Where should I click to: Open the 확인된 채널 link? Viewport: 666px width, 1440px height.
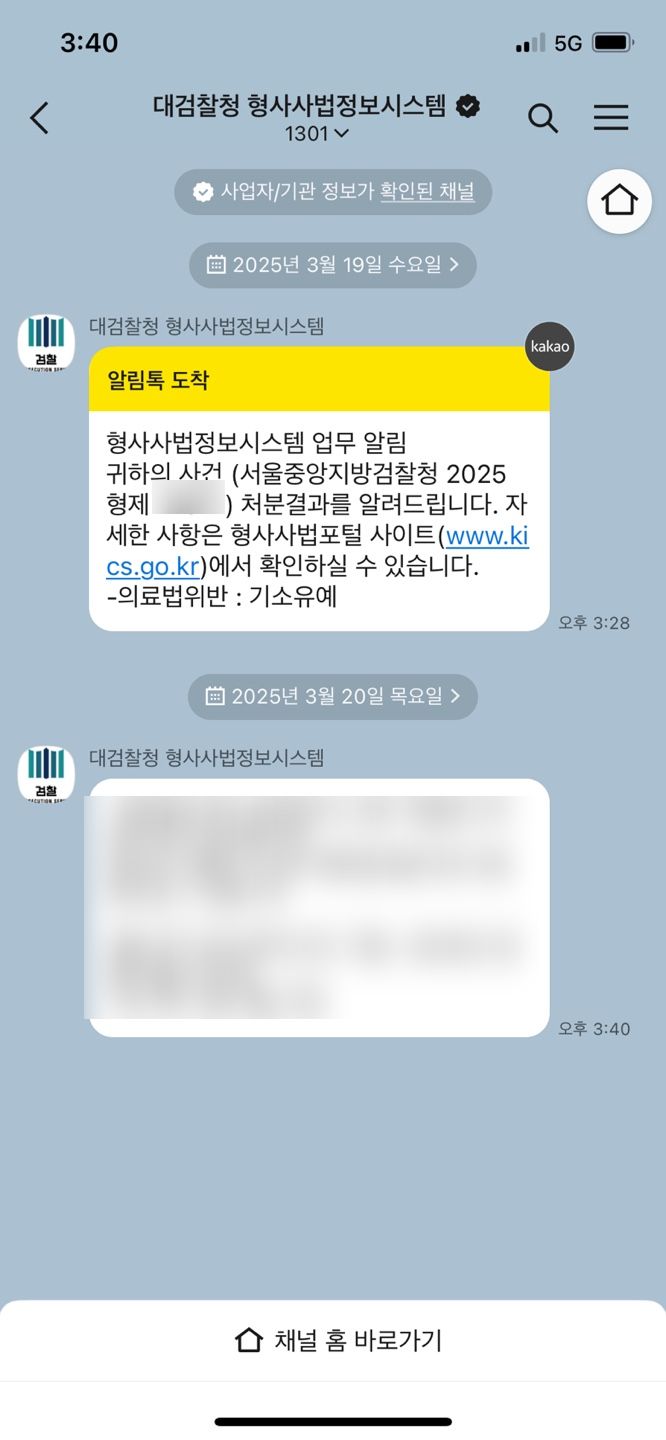(427, 191)
